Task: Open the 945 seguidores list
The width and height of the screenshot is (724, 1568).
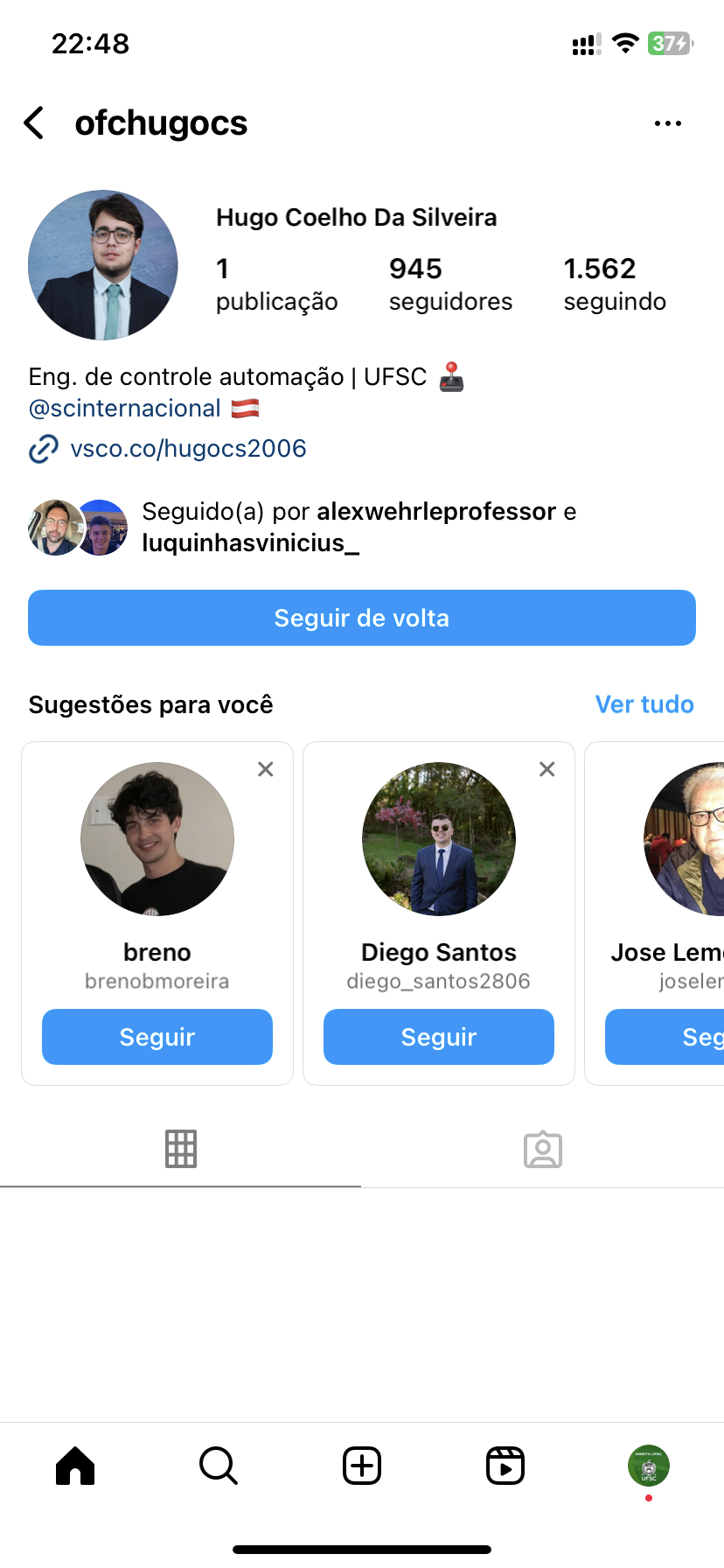Action: tap(449, 283)
